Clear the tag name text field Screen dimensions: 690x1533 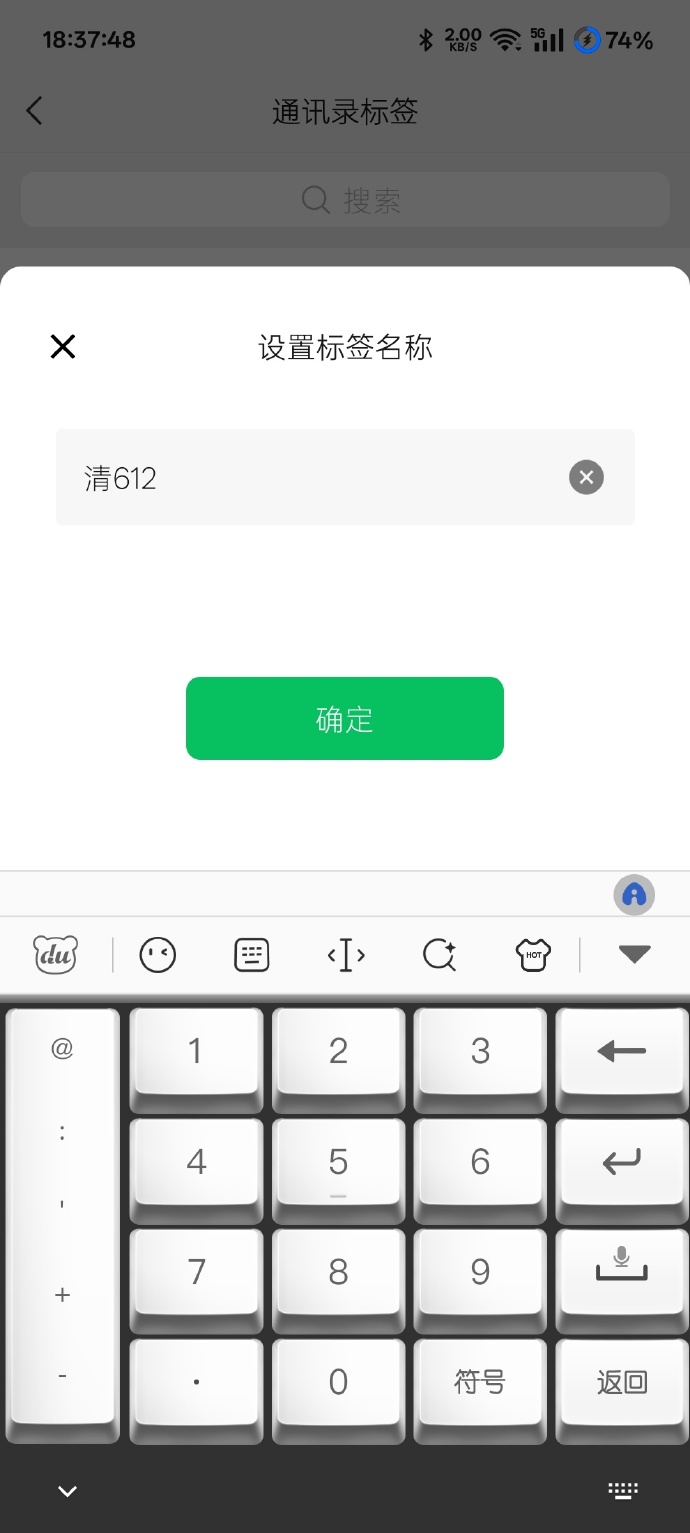click(586, 478)
